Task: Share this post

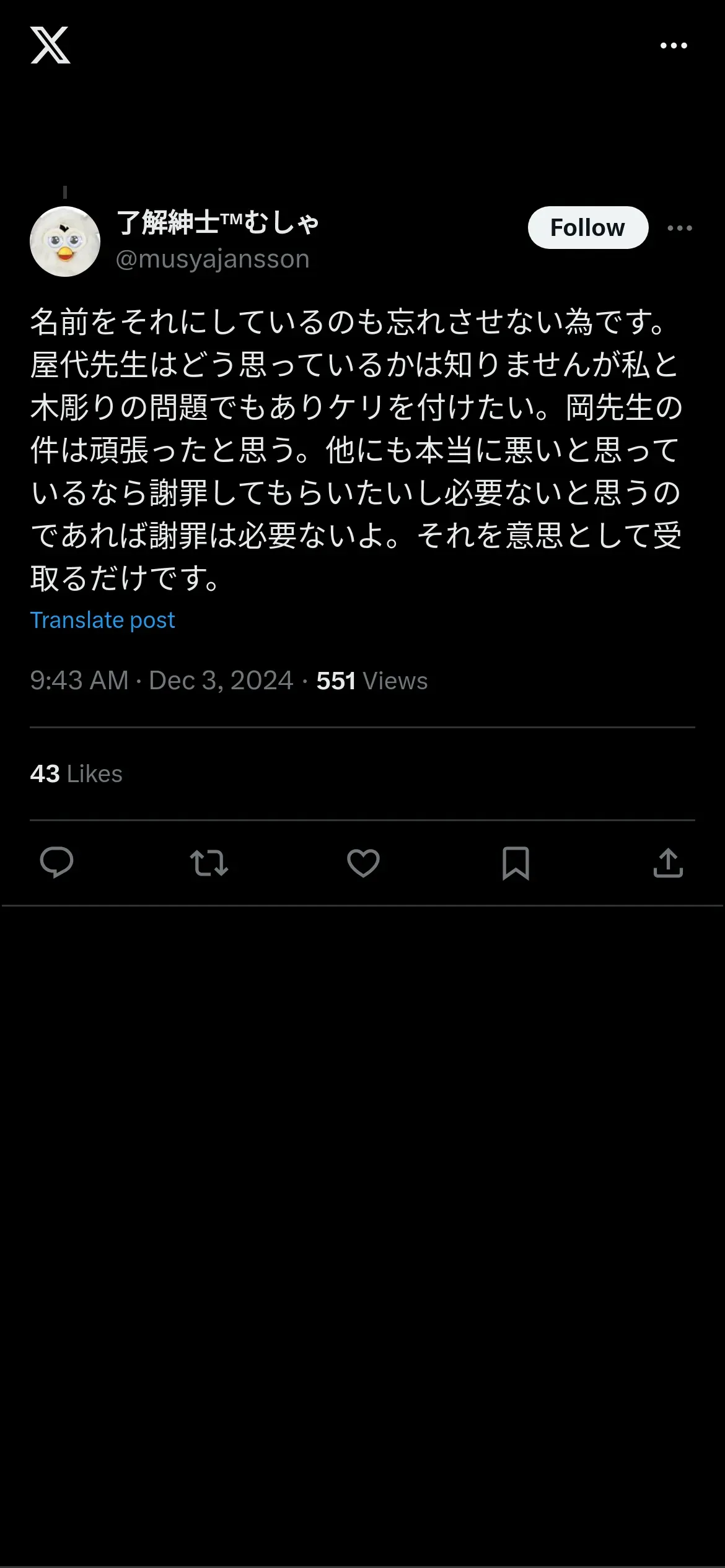Action: (668, 863)
